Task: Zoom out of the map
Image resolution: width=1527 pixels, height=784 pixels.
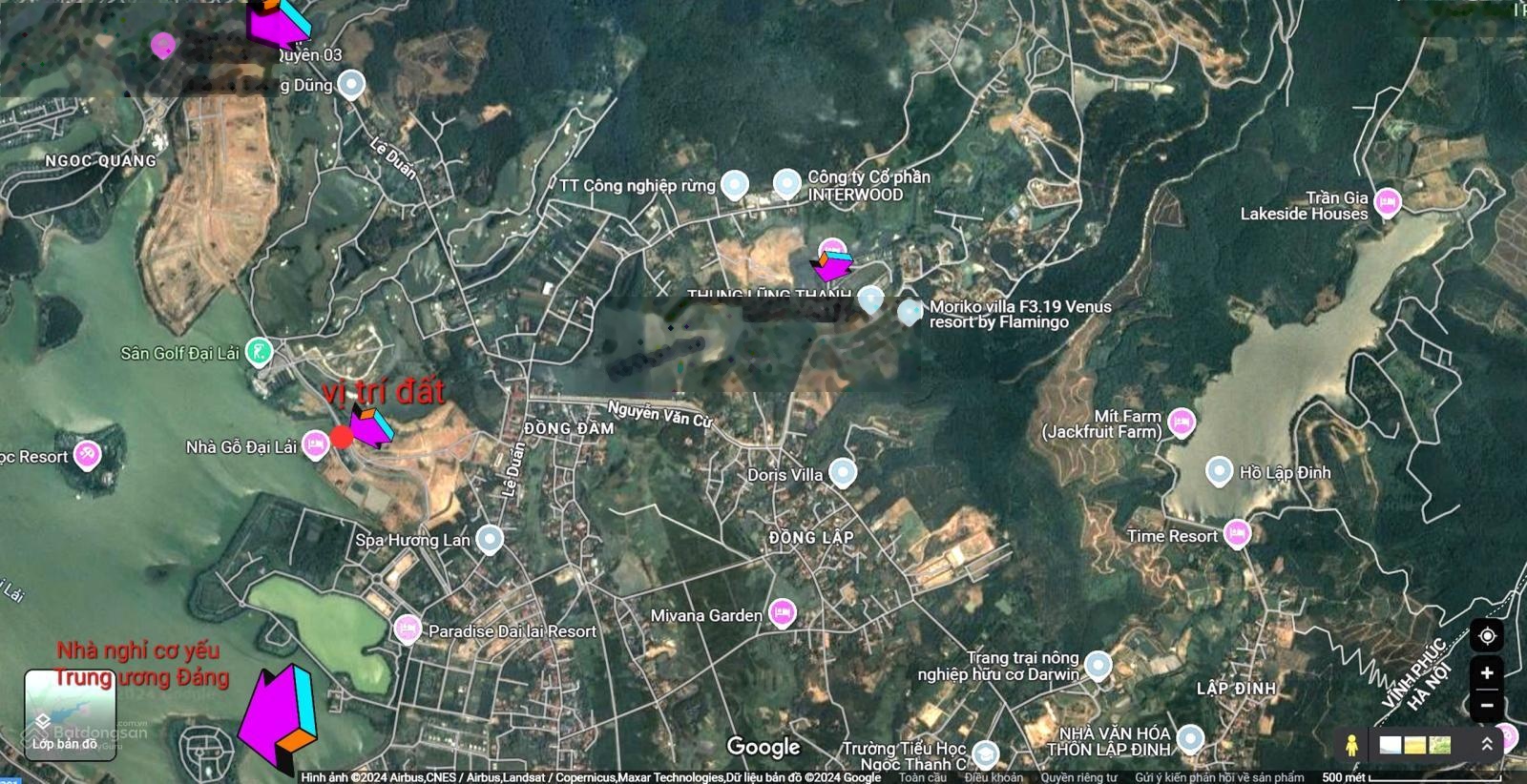Action: tap(1486, 706)
